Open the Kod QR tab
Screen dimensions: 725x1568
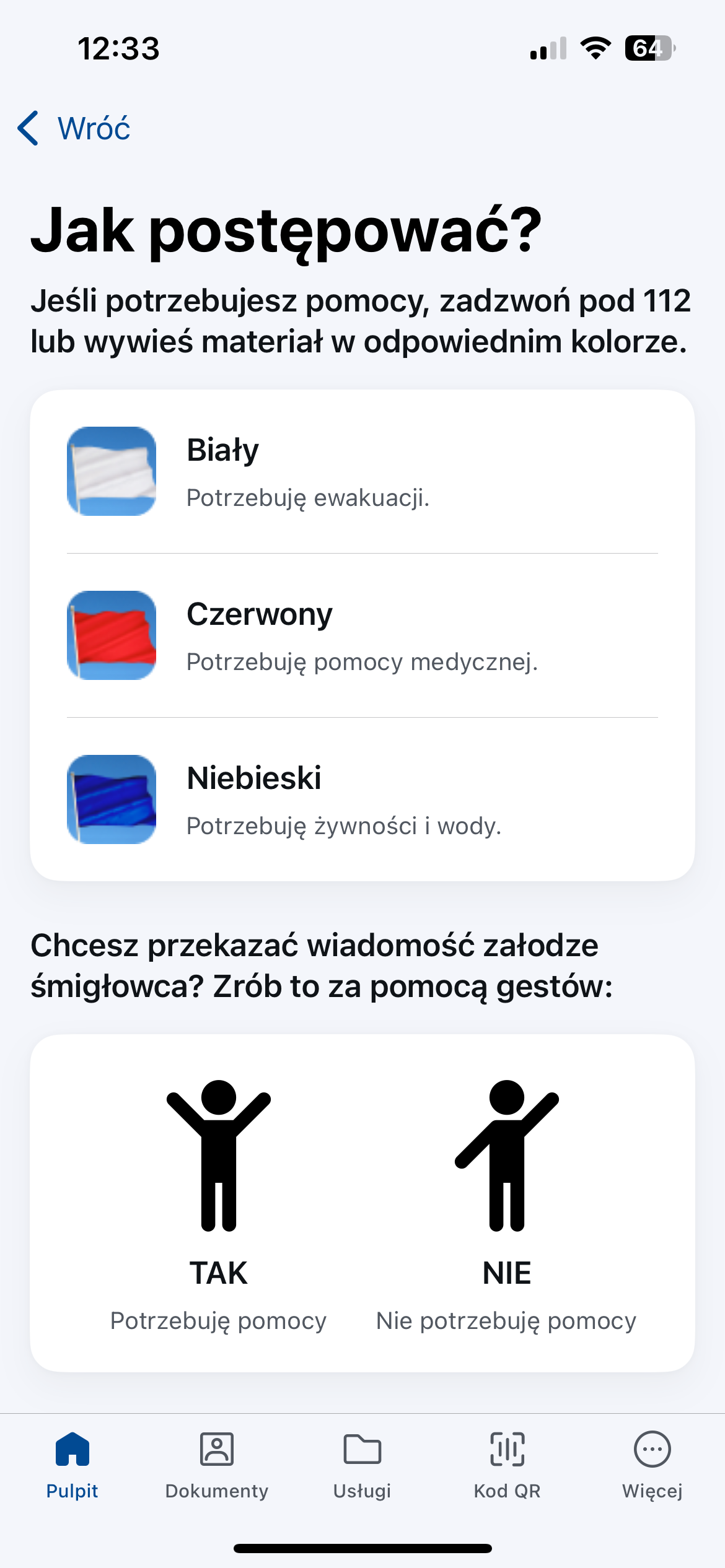(x=507, y=1465)
